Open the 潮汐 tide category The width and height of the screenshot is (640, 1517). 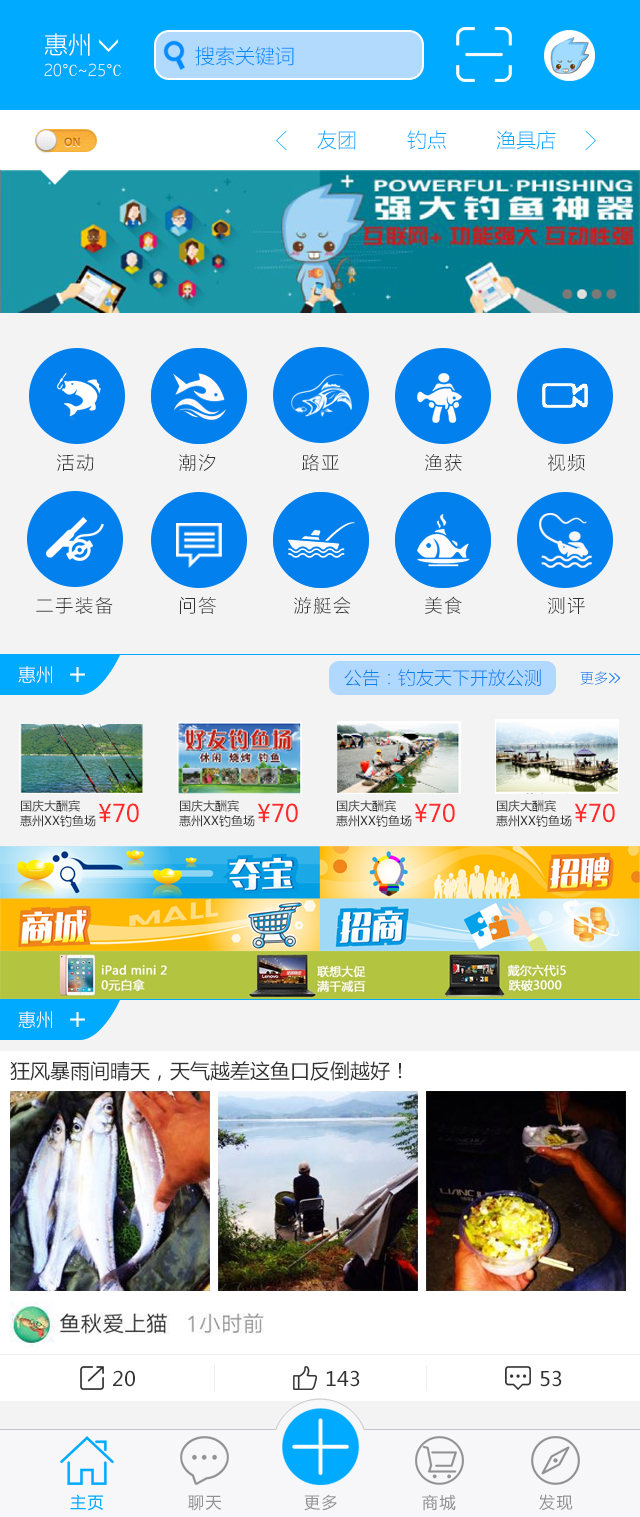(x=198, y=397)
